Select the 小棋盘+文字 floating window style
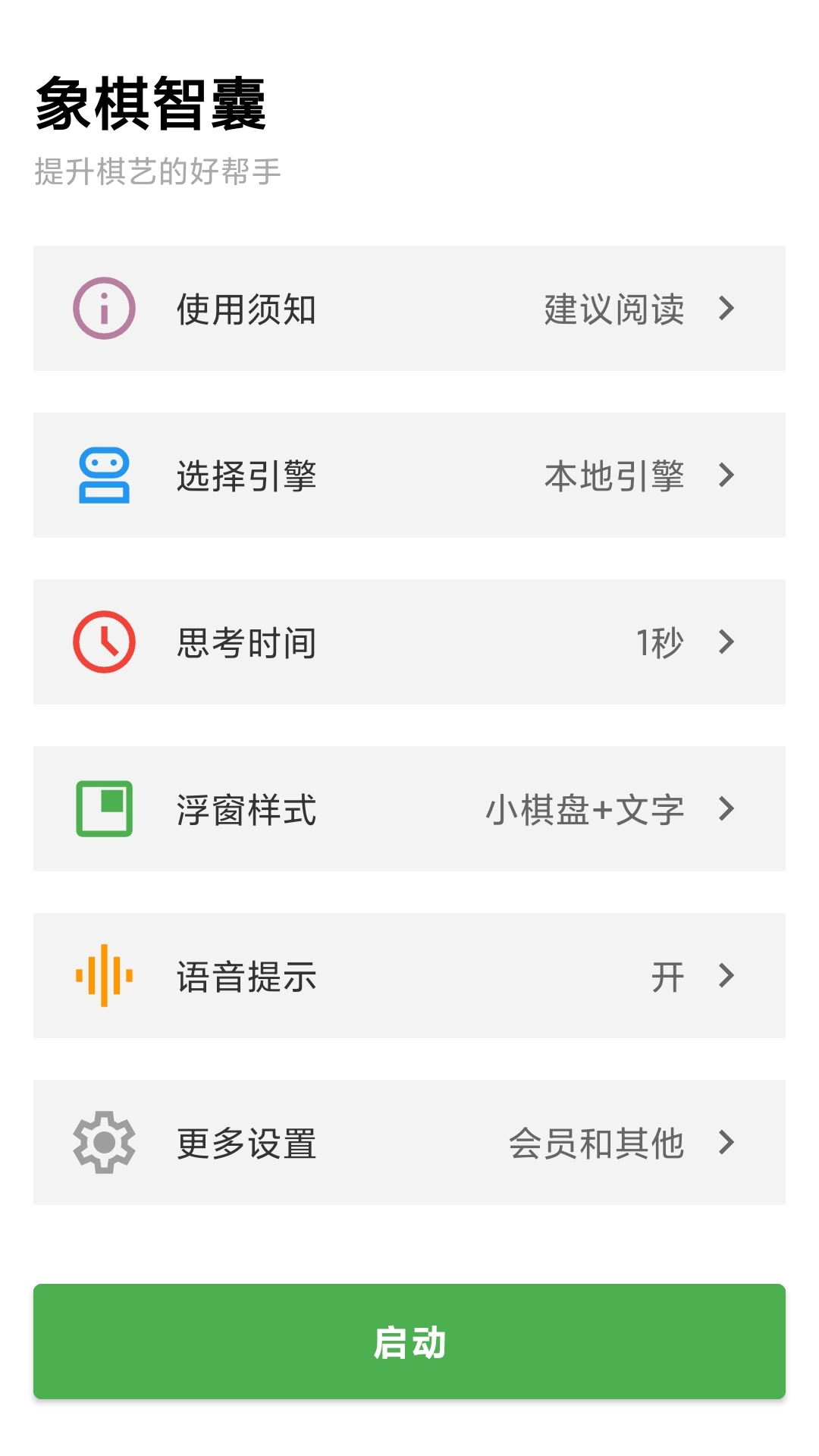819x1456 pixels. click(588, 808)
